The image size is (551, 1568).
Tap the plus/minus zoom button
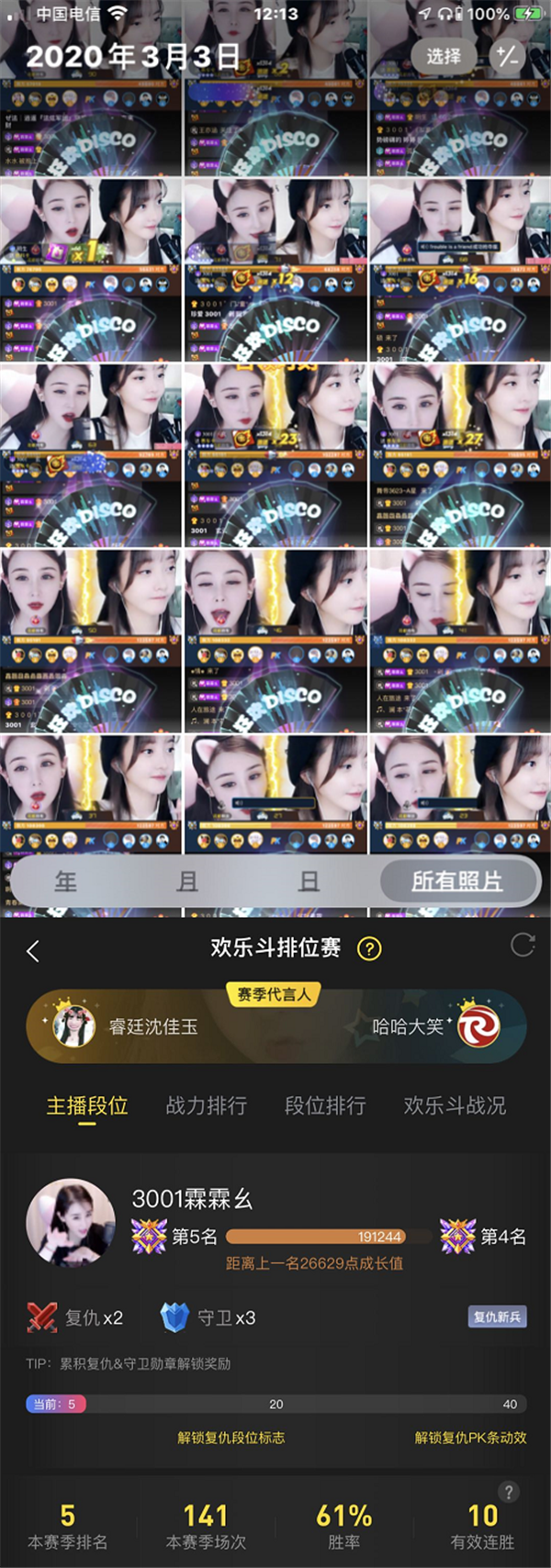tap(506, 56)
